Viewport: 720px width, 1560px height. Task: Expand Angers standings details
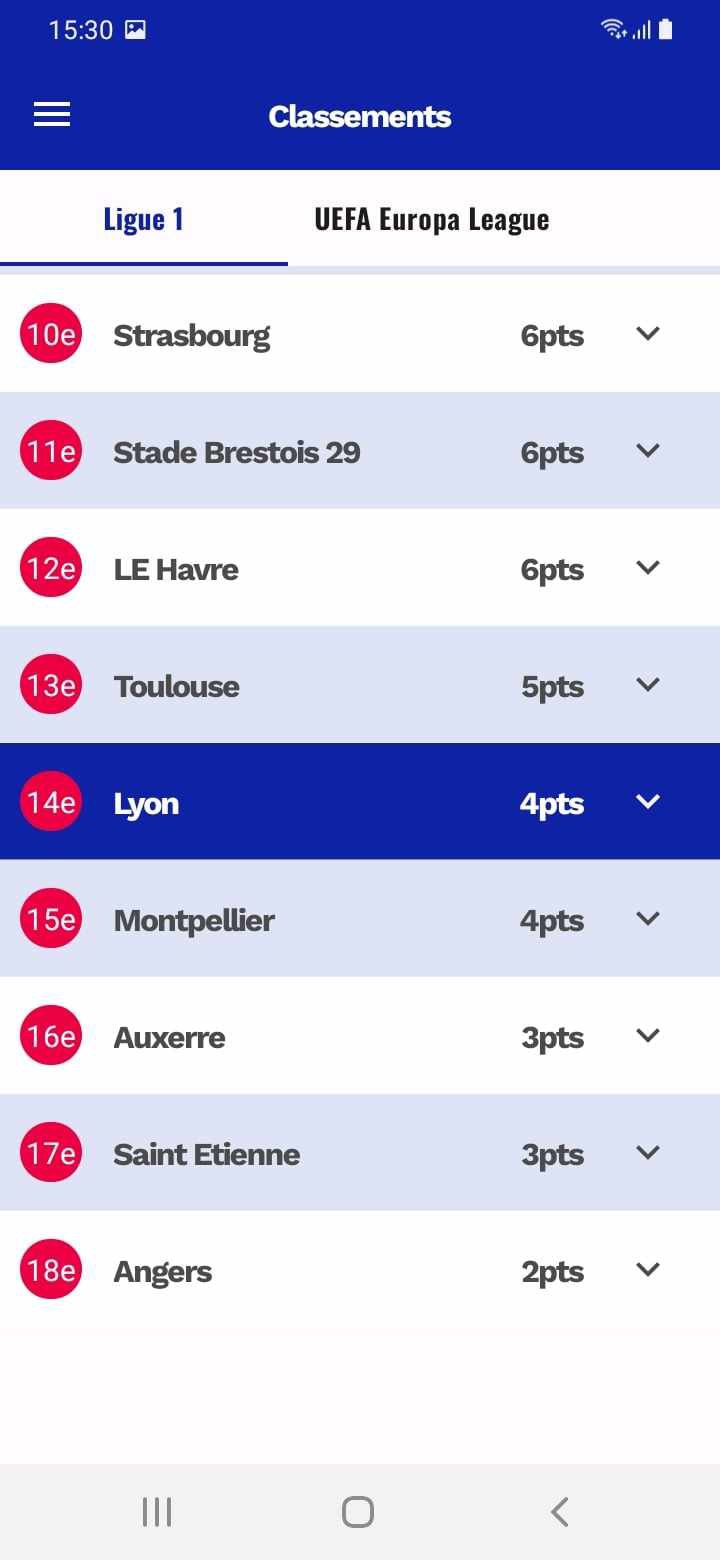[648, 1270]
